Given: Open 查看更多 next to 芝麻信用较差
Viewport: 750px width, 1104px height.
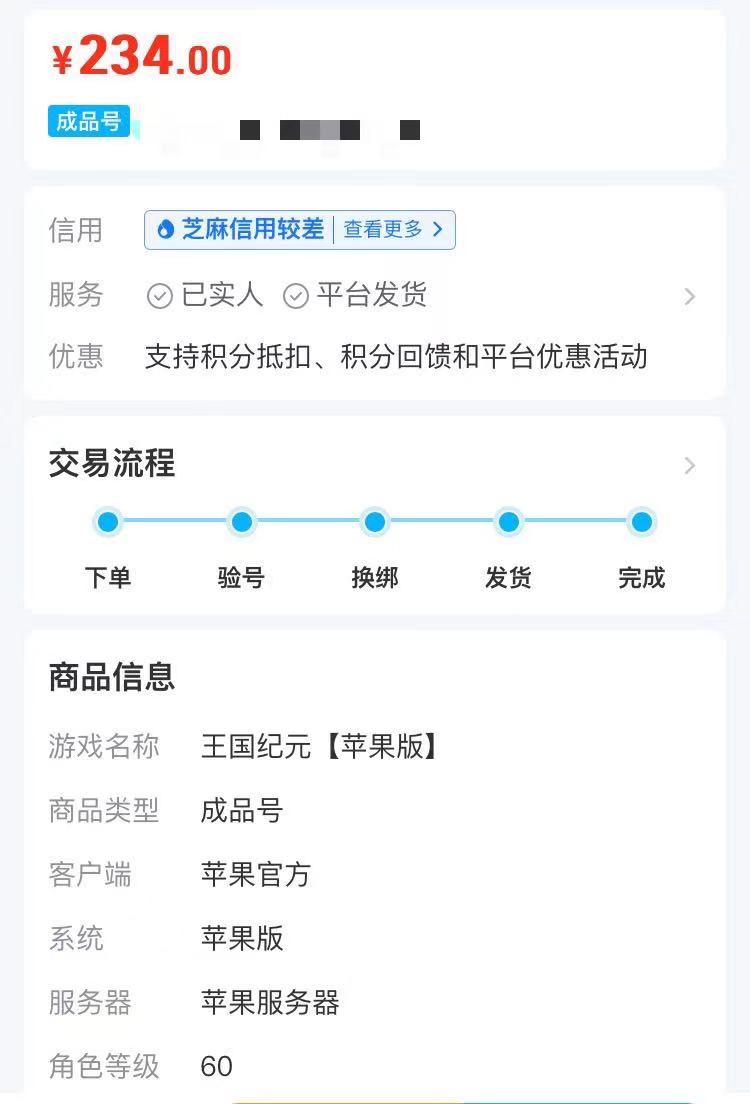Looking at the screenshot, I should 392,230.
